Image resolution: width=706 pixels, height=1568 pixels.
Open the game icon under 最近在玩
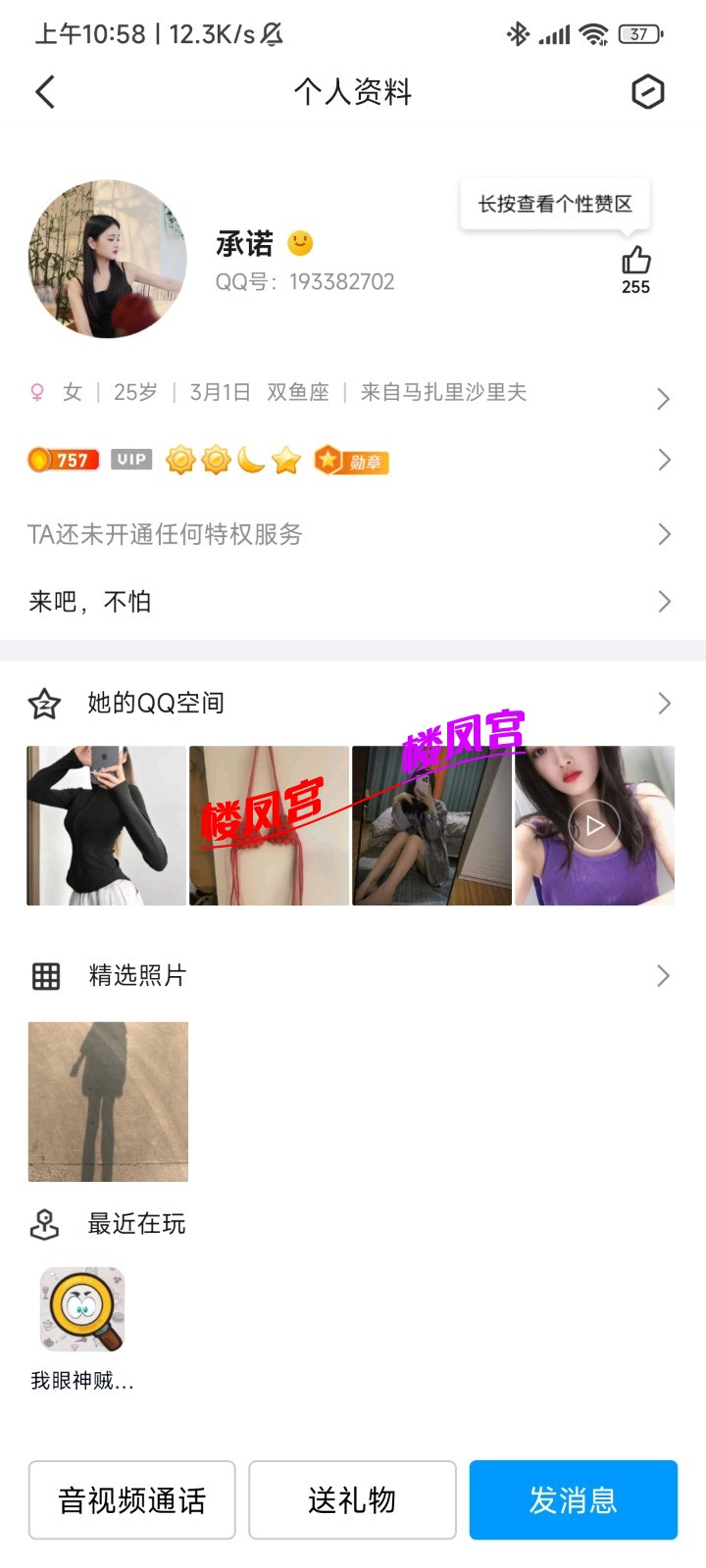79,1309
